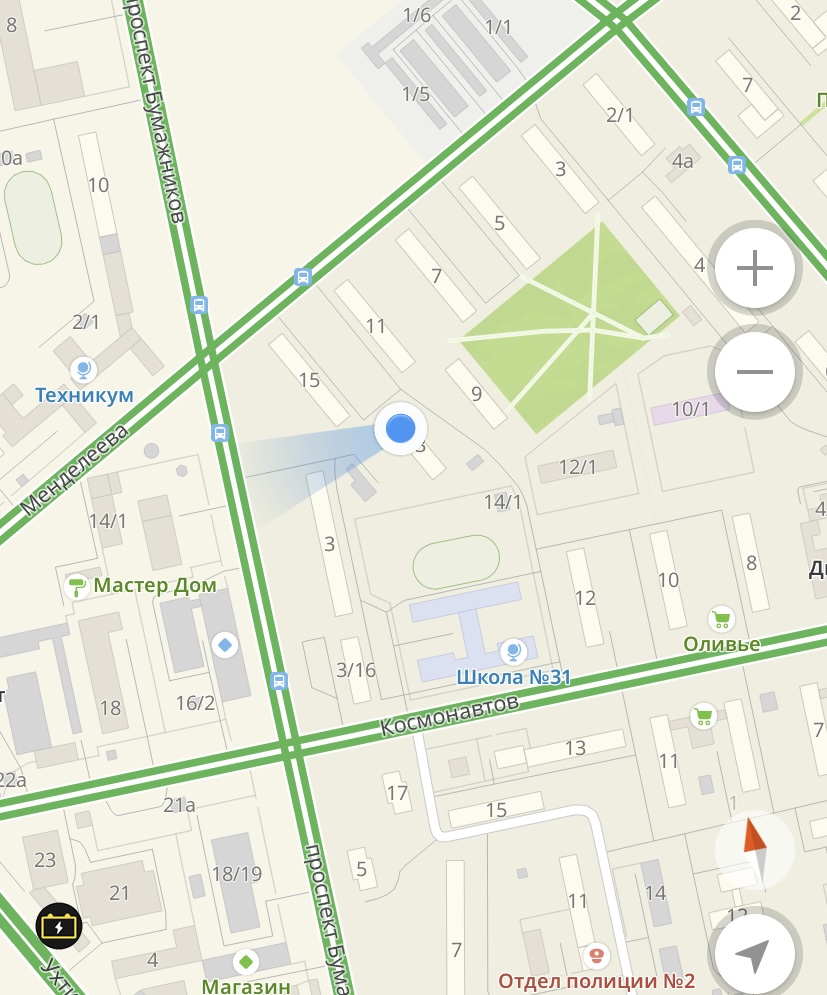Screen dimensions: 827x995
Task: Select the Оливье shop marker
Action: [x=721, y=619]
